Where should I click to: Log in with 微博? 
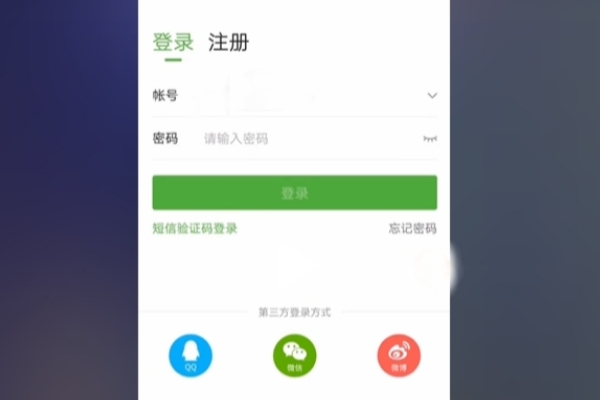[399, 355]
